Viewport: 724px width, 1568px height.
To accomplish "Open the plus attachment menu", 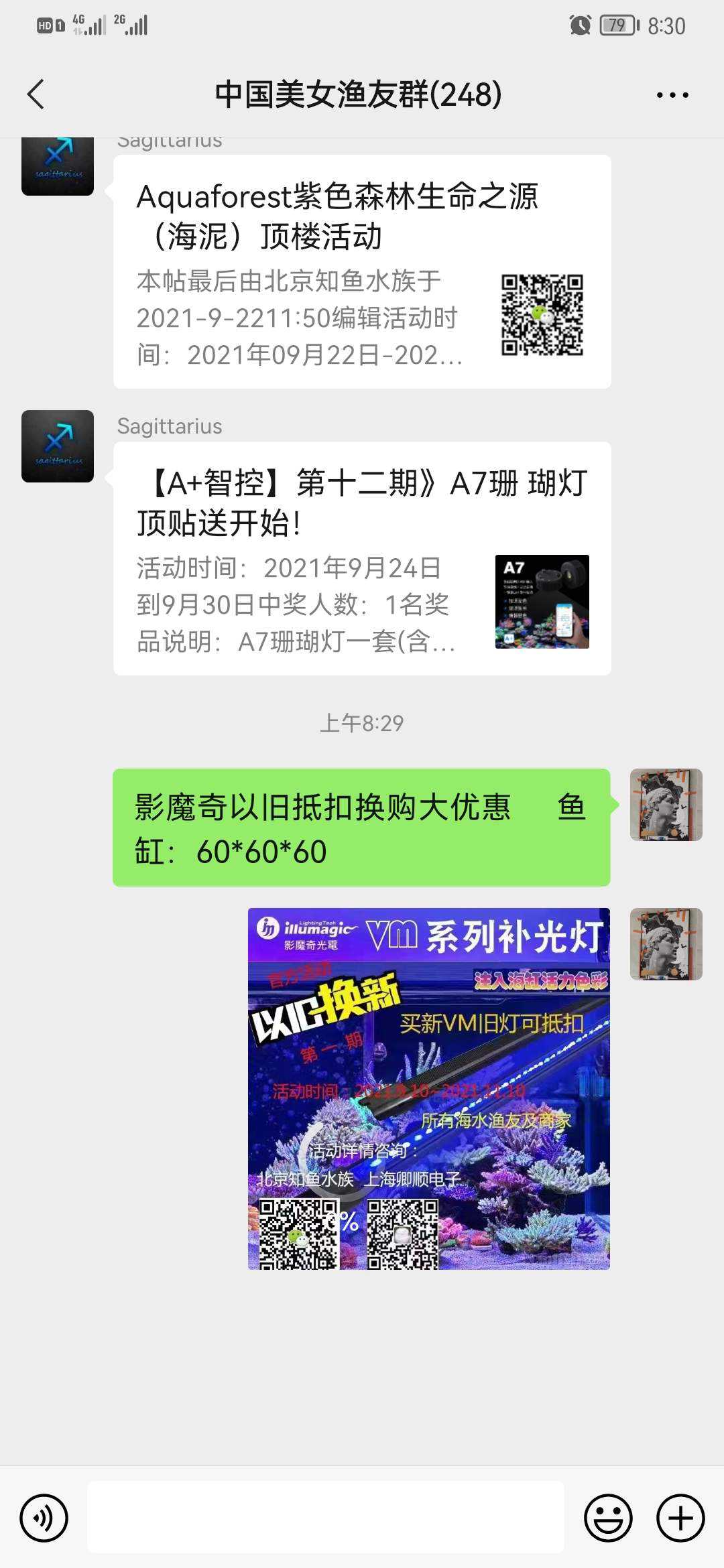I will tap(680, 1518).
